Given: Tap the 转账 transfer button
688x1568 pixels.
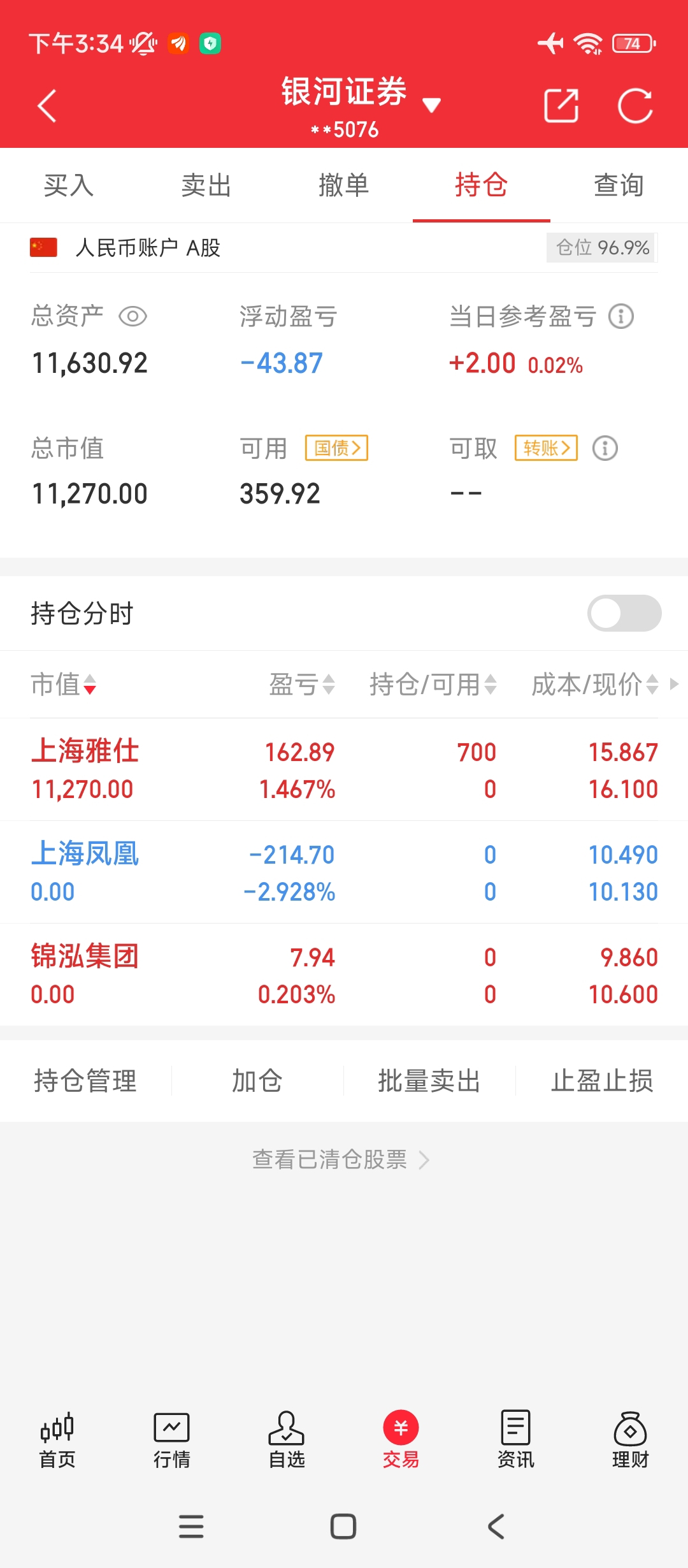Looking at the screenshot, I should point(547,448).
